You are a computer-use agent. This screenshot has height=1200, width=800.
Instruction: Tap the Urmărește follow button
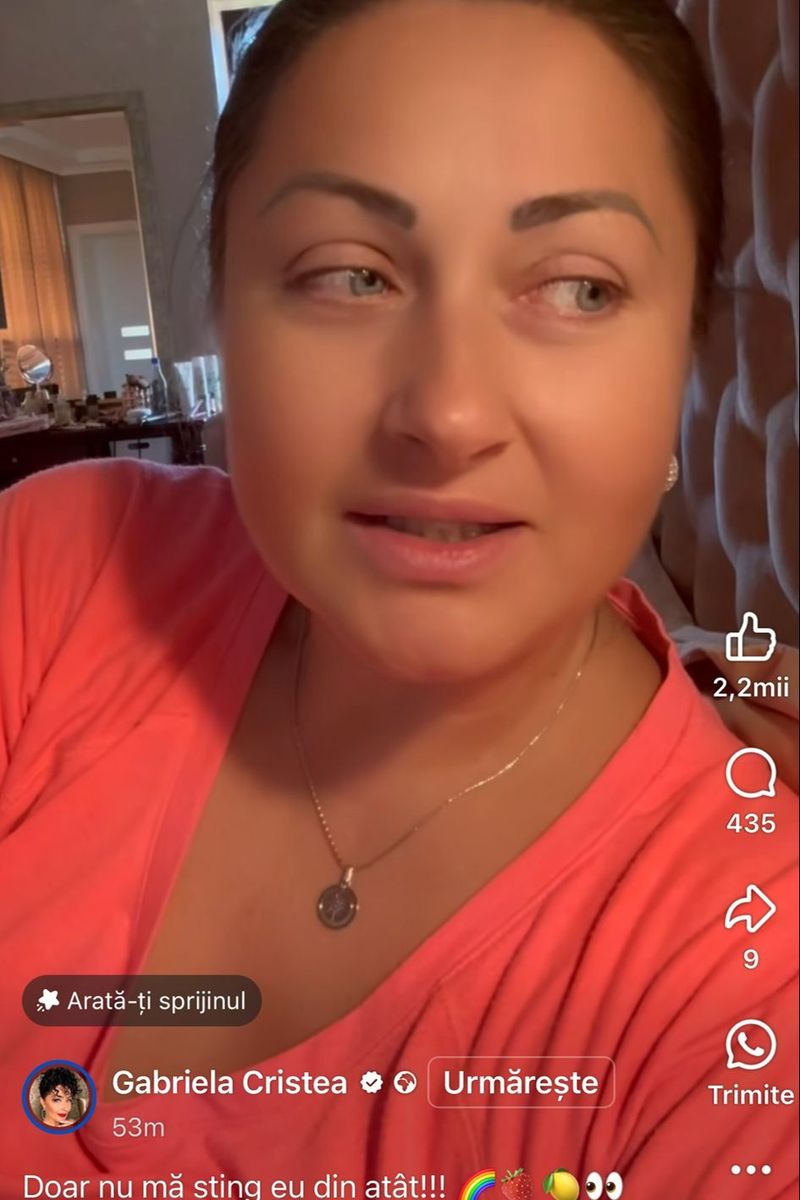point(520,1082)
